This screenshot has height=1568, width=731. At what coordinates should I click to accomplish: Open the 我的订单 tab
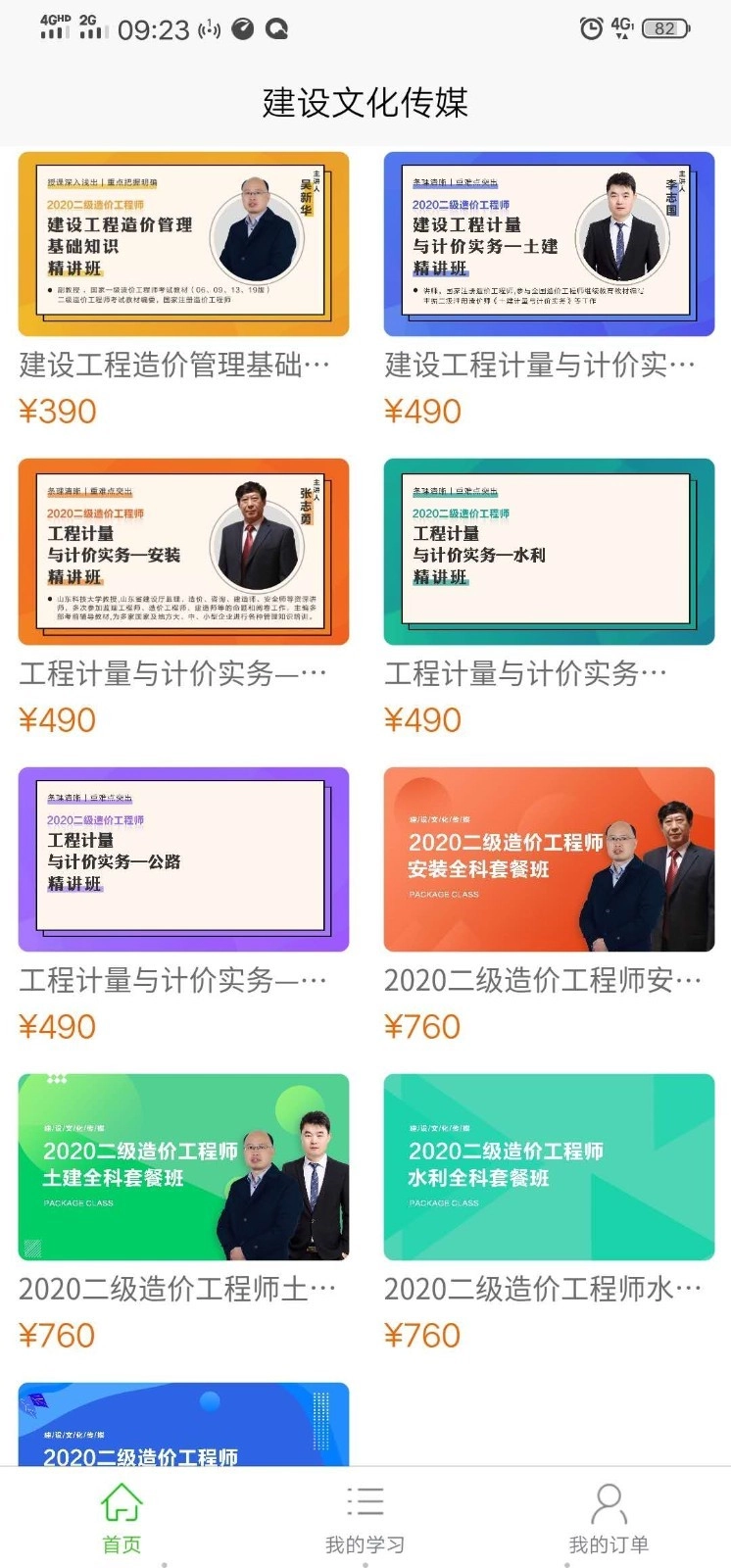(x=609, y=1514)
